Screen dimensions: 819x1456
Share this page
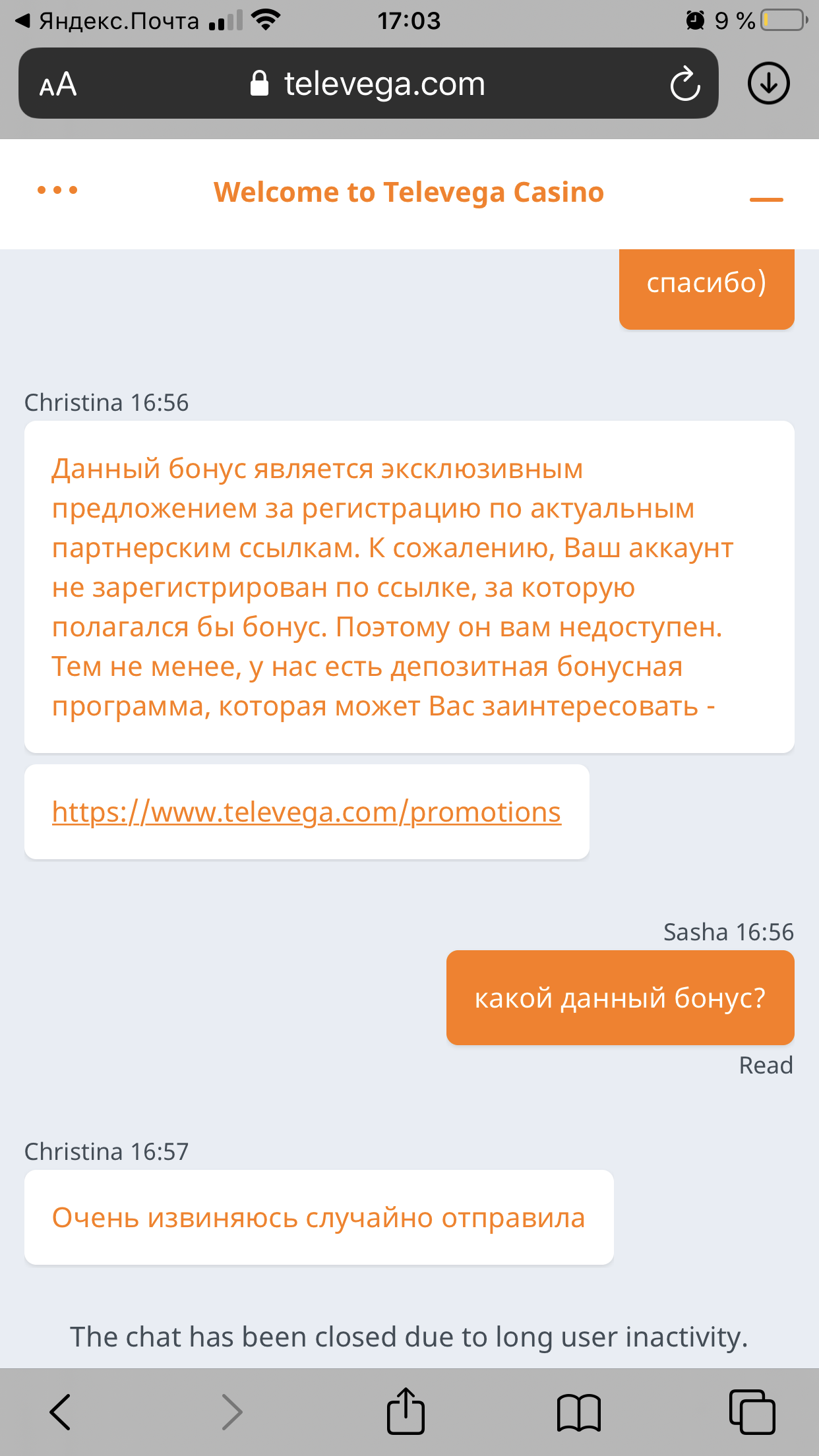click(x=405, y=1411)
